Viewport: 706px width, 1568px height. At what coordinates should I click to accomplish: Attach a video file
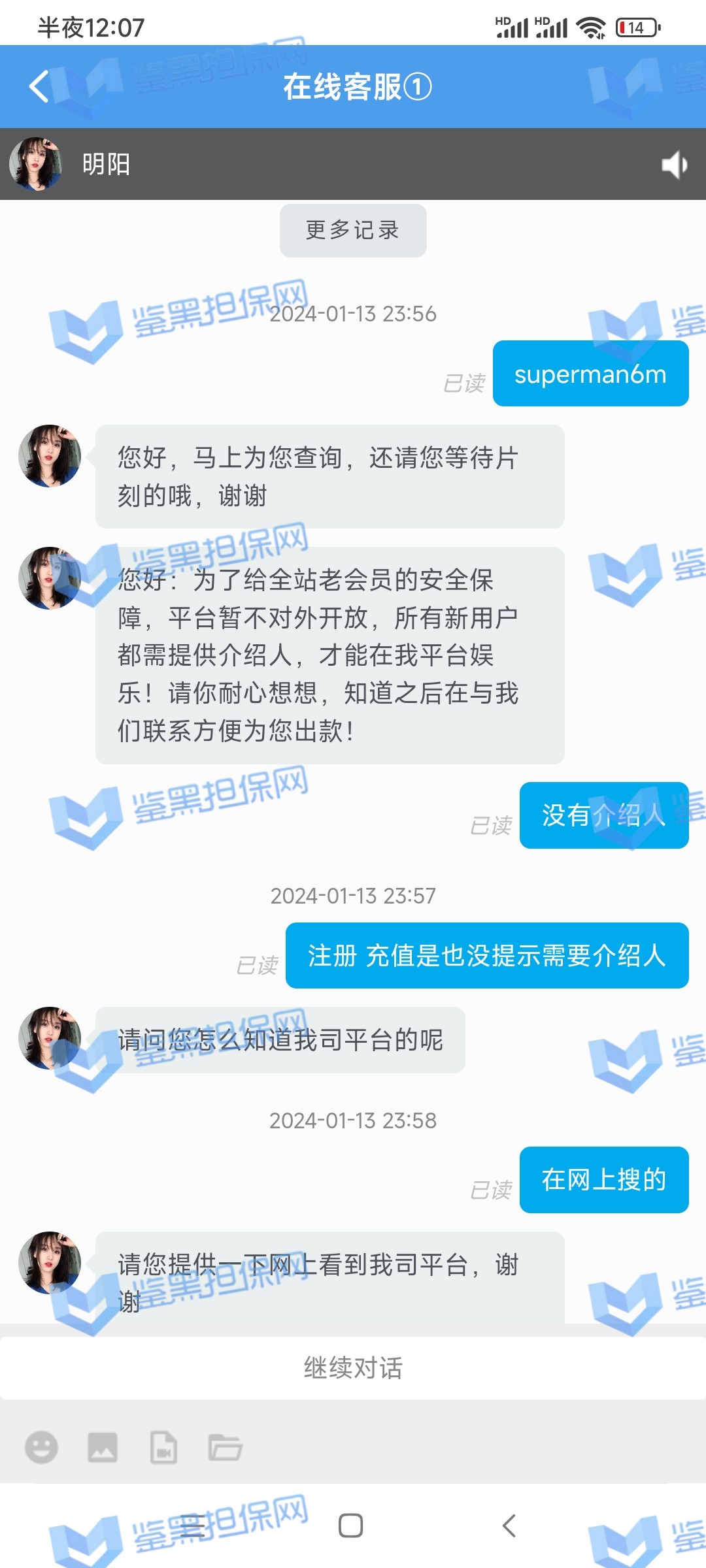click(x=163, y=1447)
